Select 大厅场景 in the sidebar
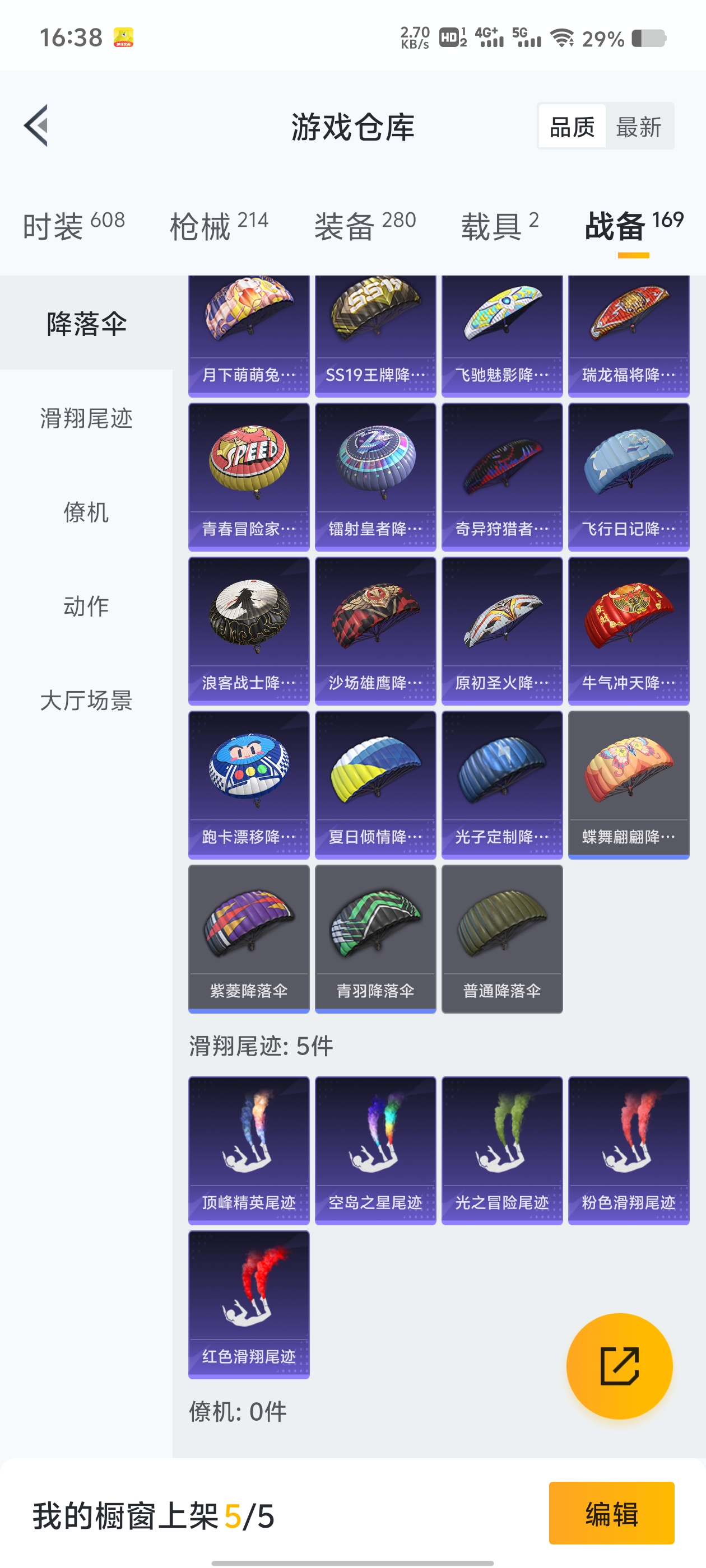706x1568 pixels. (x=86, y=700)
